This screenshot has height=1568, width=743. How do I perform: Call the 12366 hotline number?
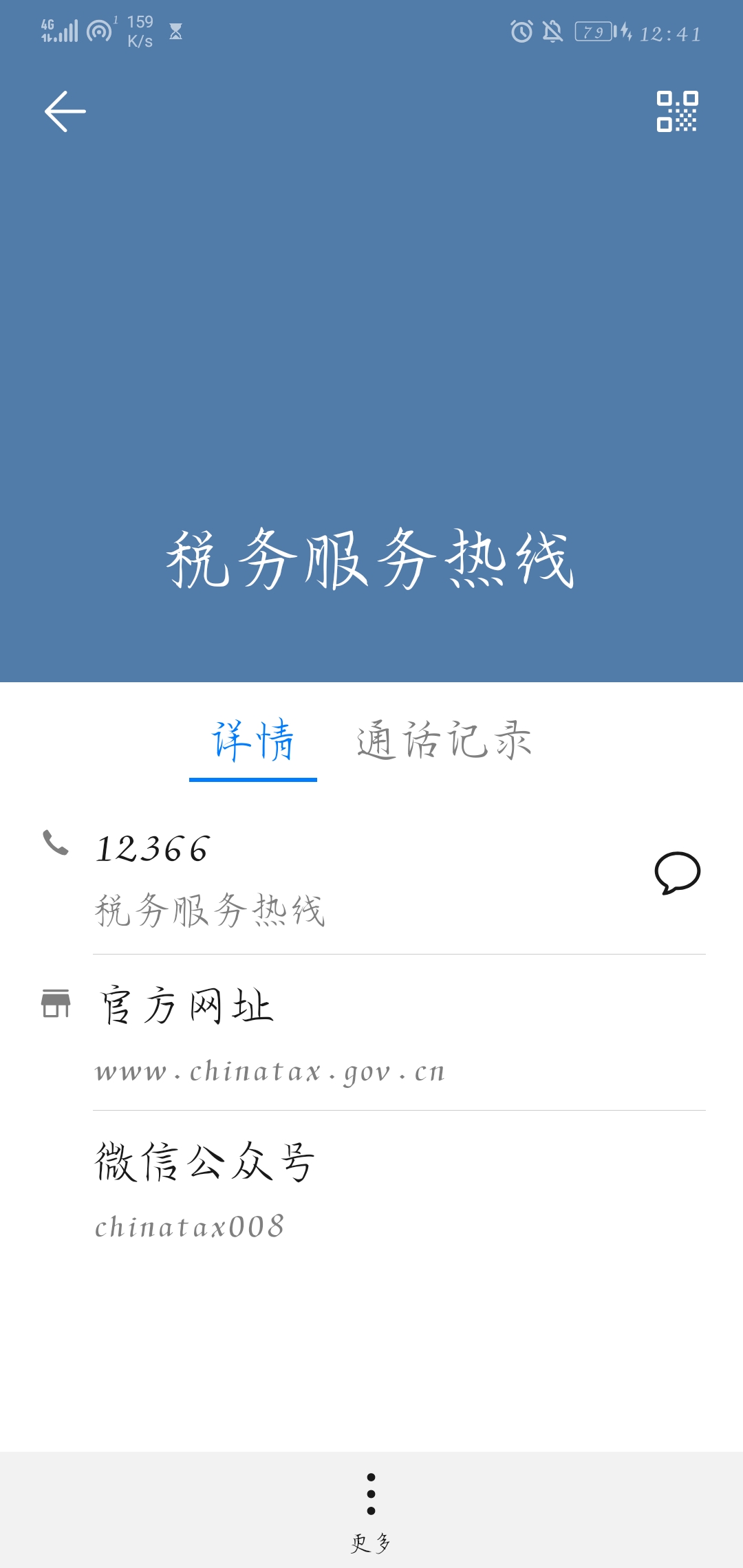151,849
